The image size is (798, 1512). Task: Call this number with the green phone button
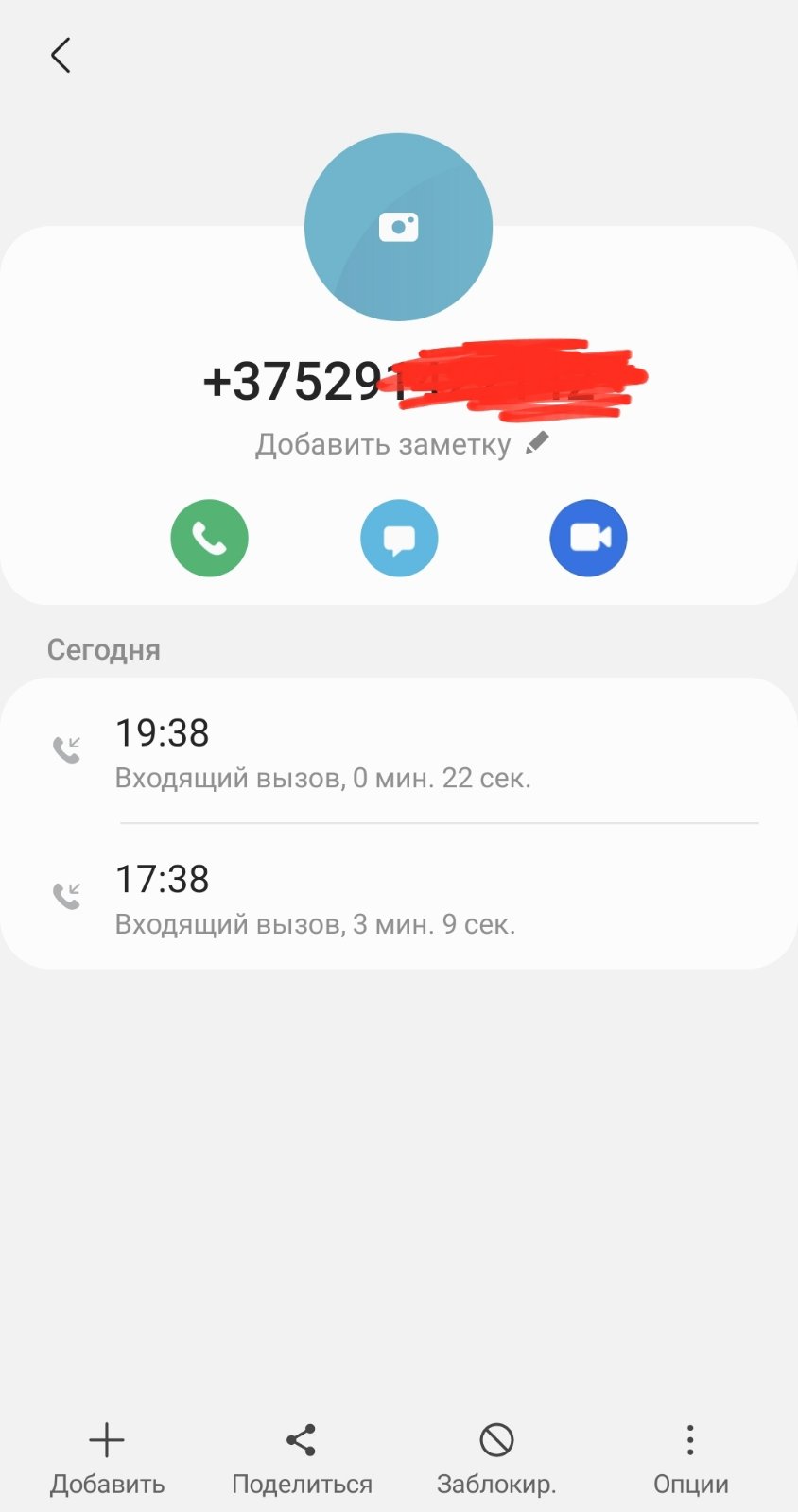[x=209, y=538]
